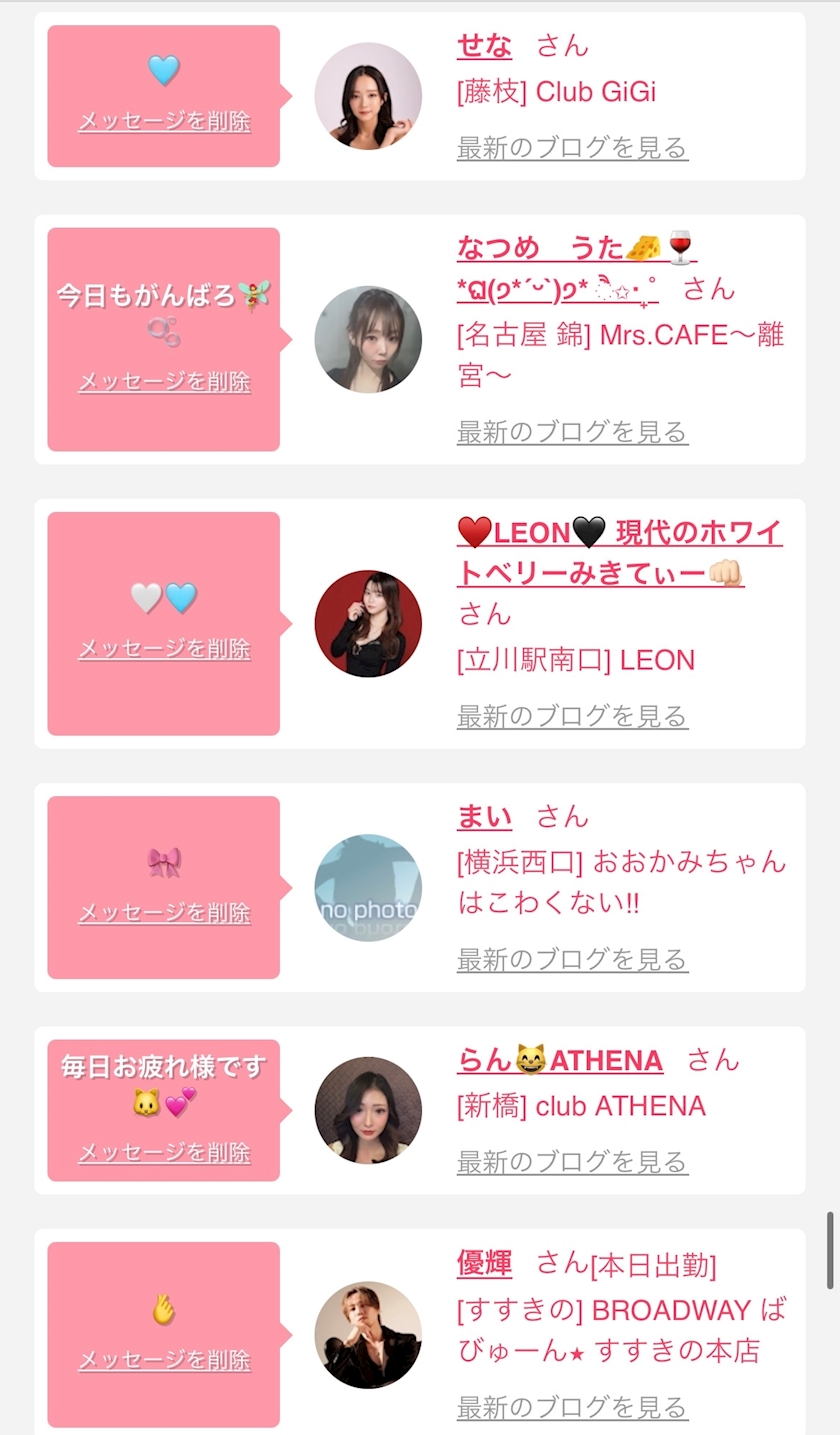View せな's latest blog
The image size is (840, 1435).
point(572,148)
